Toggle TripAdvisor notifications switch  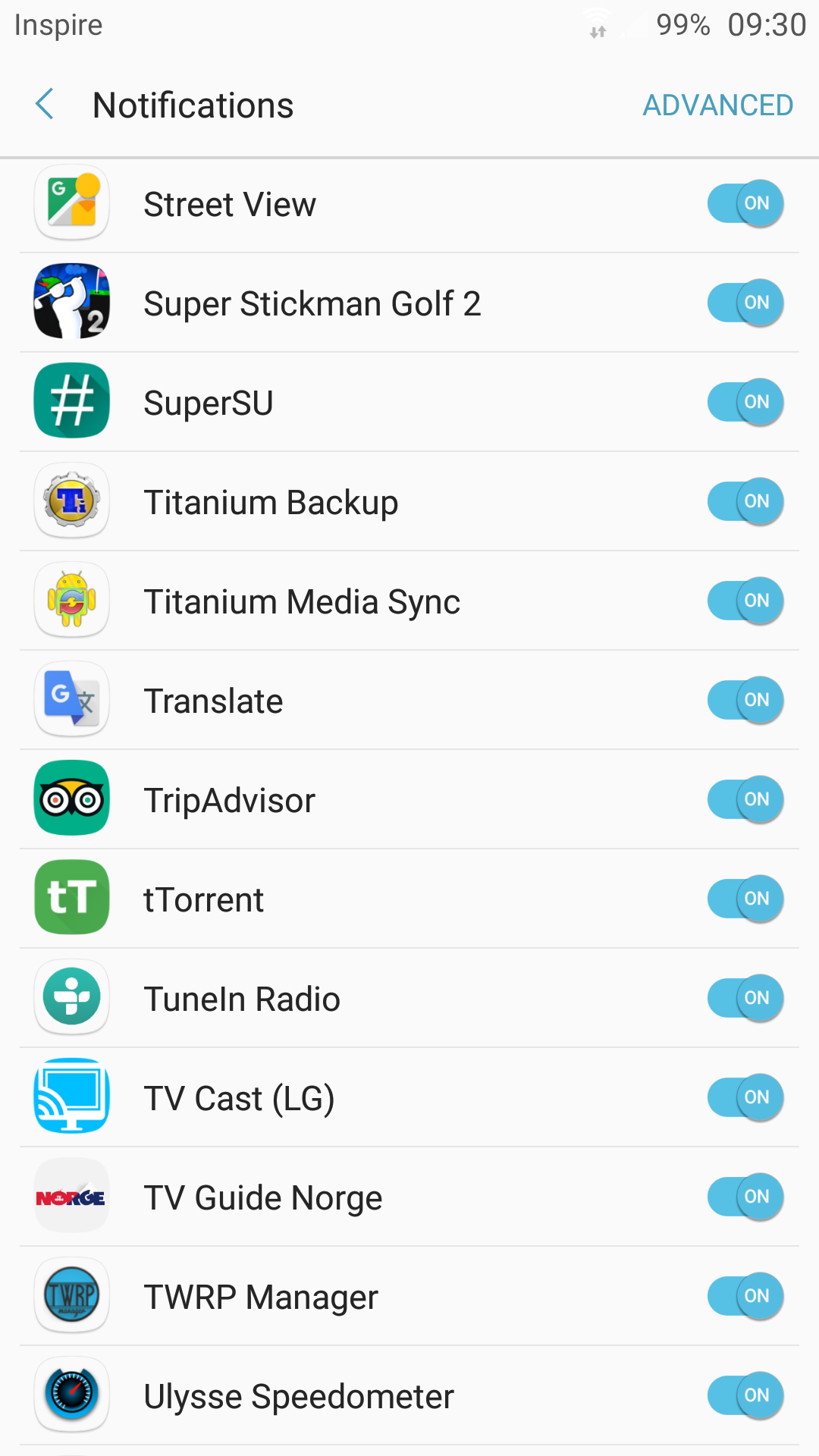click(745, 799)
